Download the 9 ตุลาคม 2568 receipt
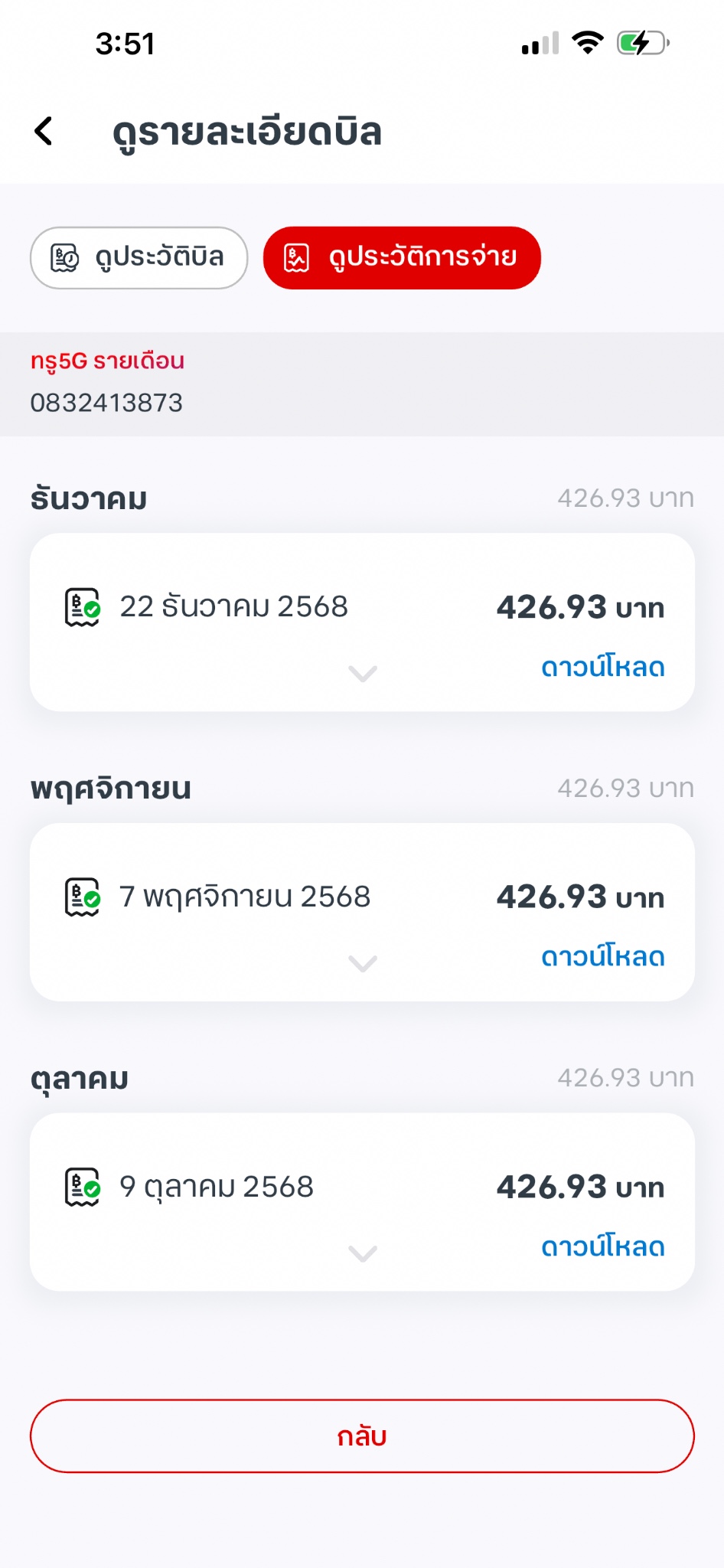 click(x=602, y=1246)
